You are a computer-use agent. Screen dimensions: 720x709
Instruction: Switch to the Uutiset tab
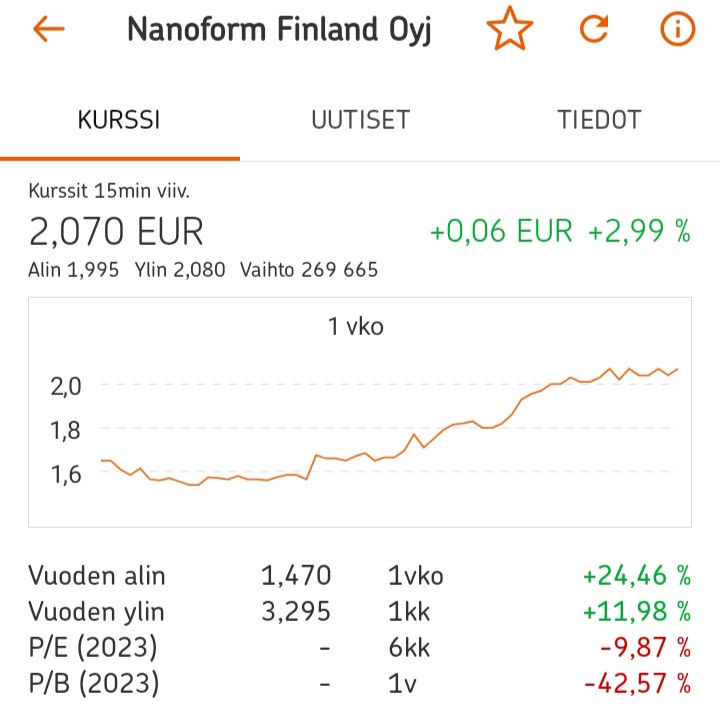360,120
